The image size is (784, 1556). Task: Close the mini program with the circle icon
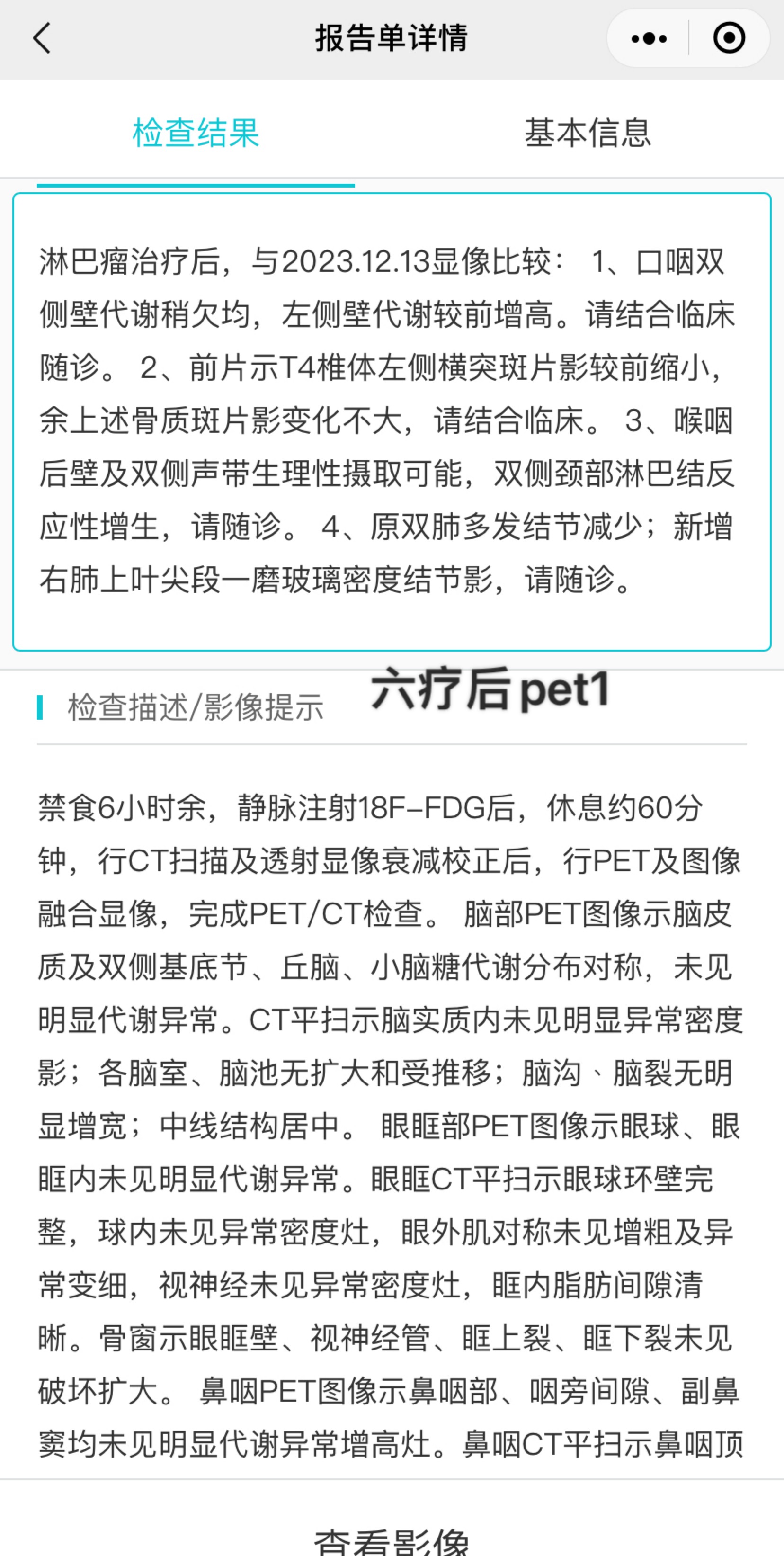(x=729, y=39)
